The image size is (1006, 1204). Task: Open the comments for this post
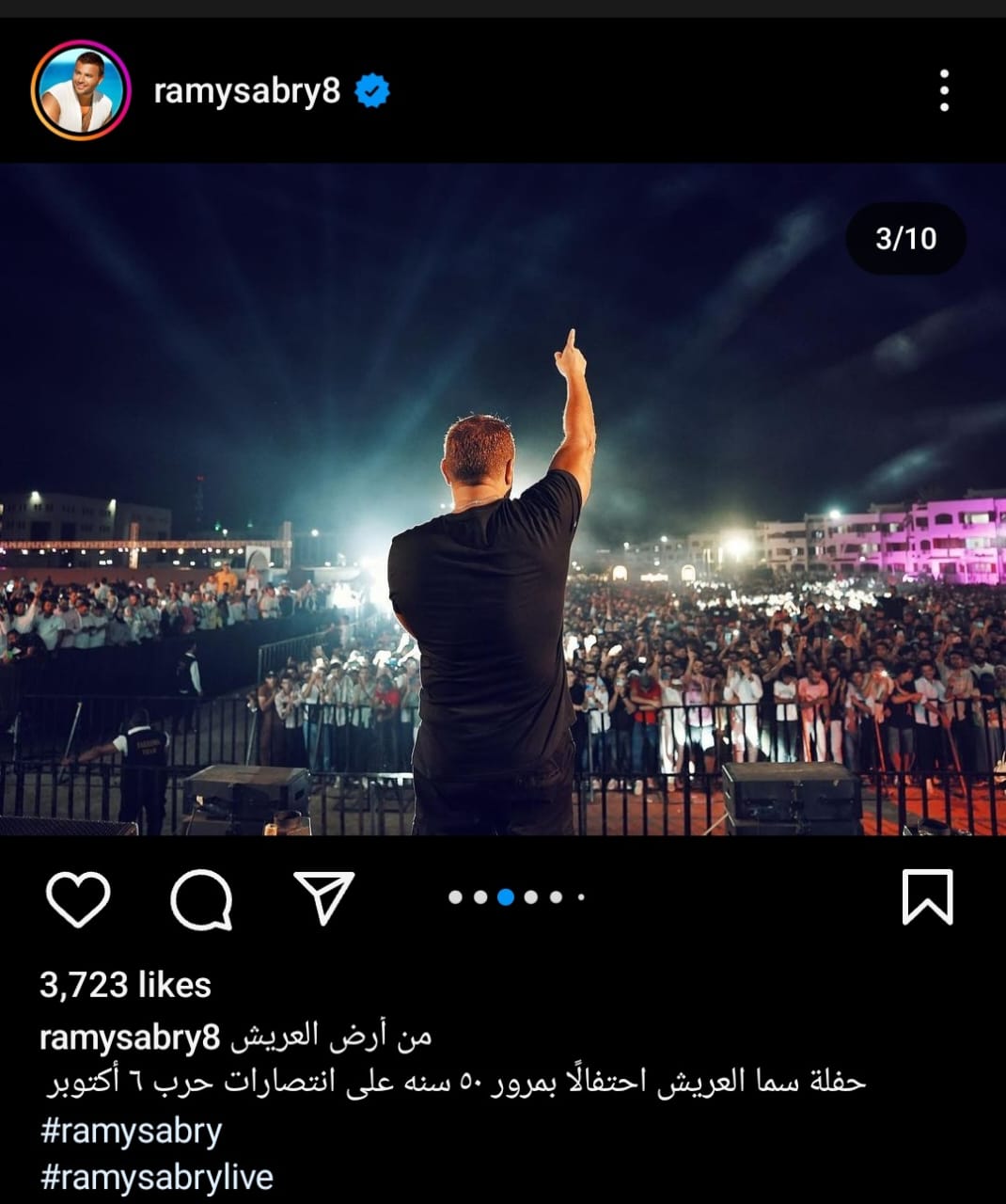click(x=201, y=898)
